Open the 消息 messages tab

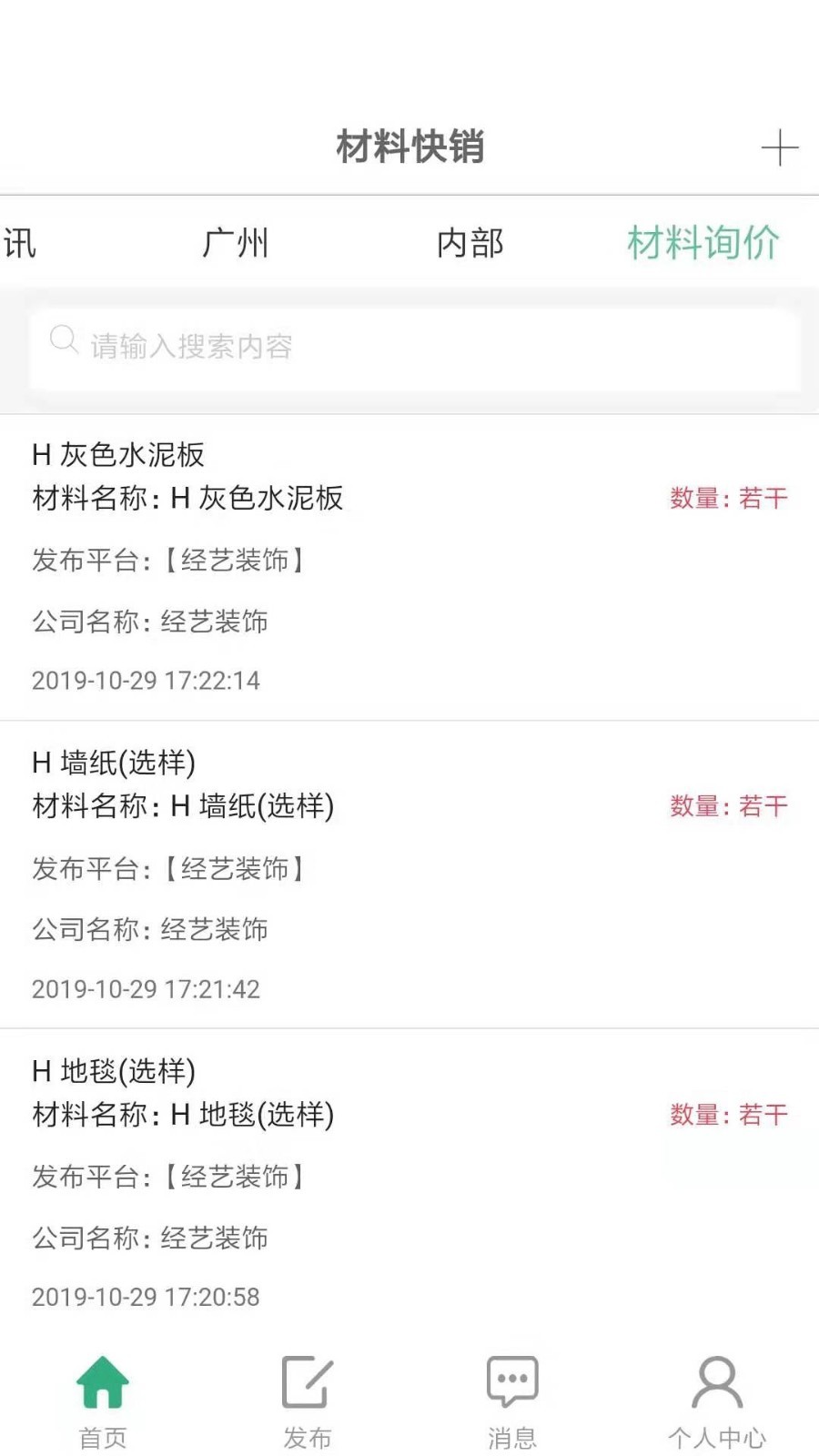[x=512, y=1401]
